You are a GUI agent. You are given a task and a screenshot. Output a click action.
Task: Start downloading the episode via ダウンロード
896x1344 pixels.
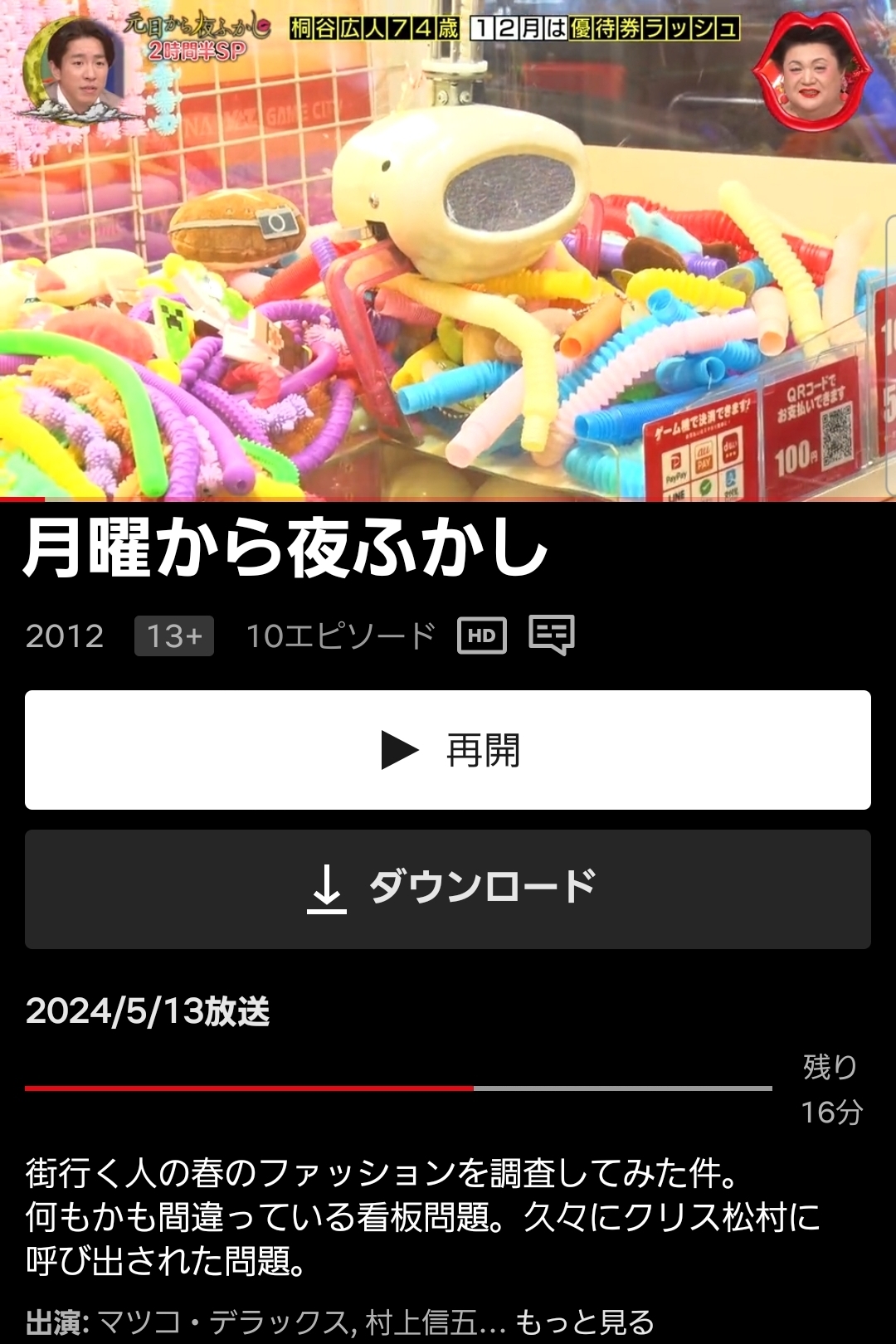(448, 888)
